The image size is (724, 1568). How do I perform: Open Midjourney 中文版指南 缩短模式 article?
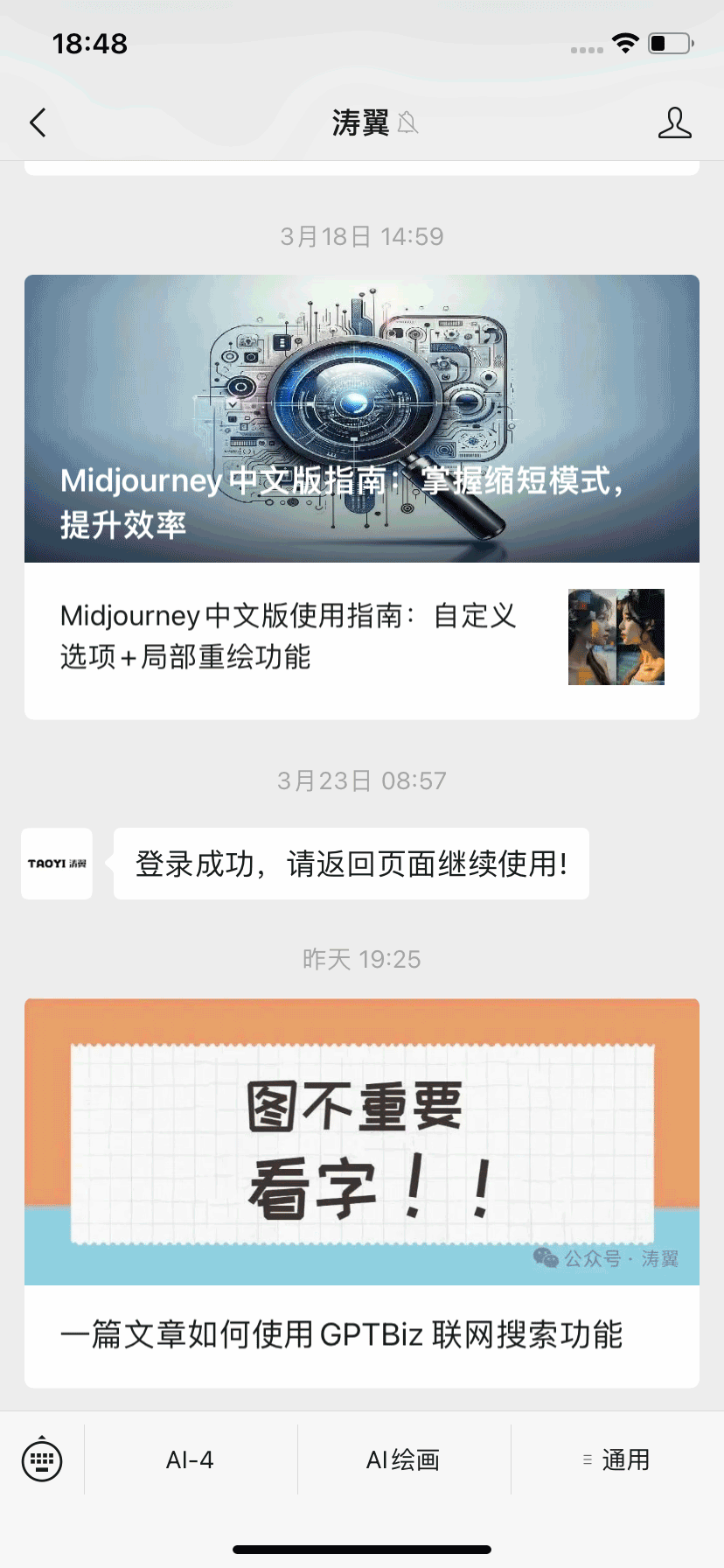coord(361,419)
